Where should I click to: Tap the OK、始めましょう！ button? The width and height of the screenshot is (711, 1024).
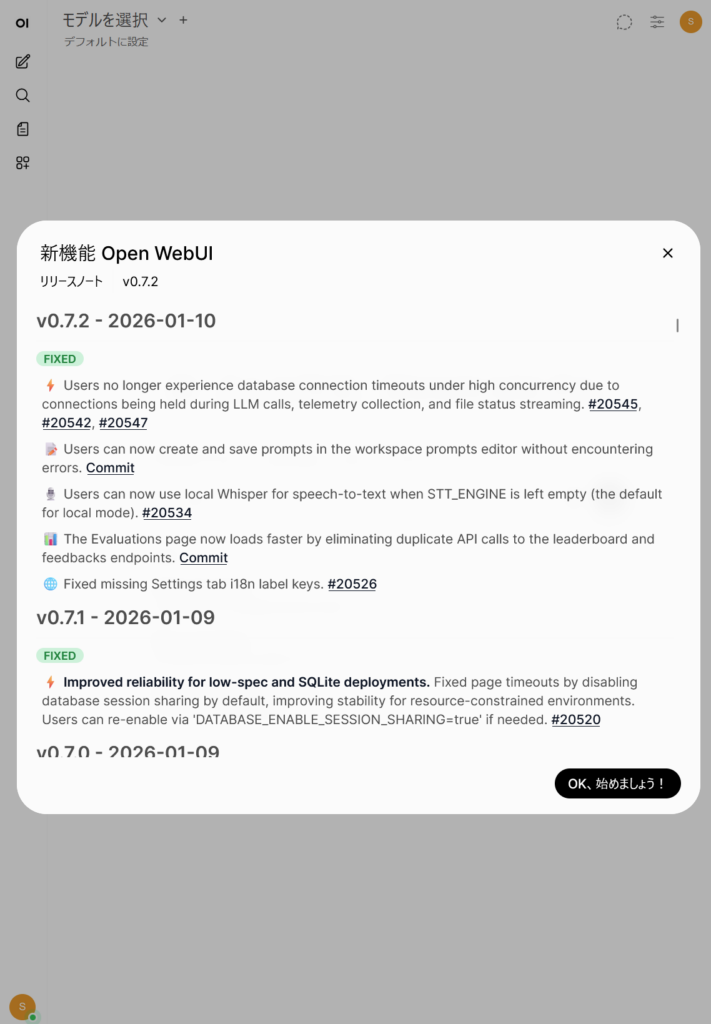(x=617, y=784)
